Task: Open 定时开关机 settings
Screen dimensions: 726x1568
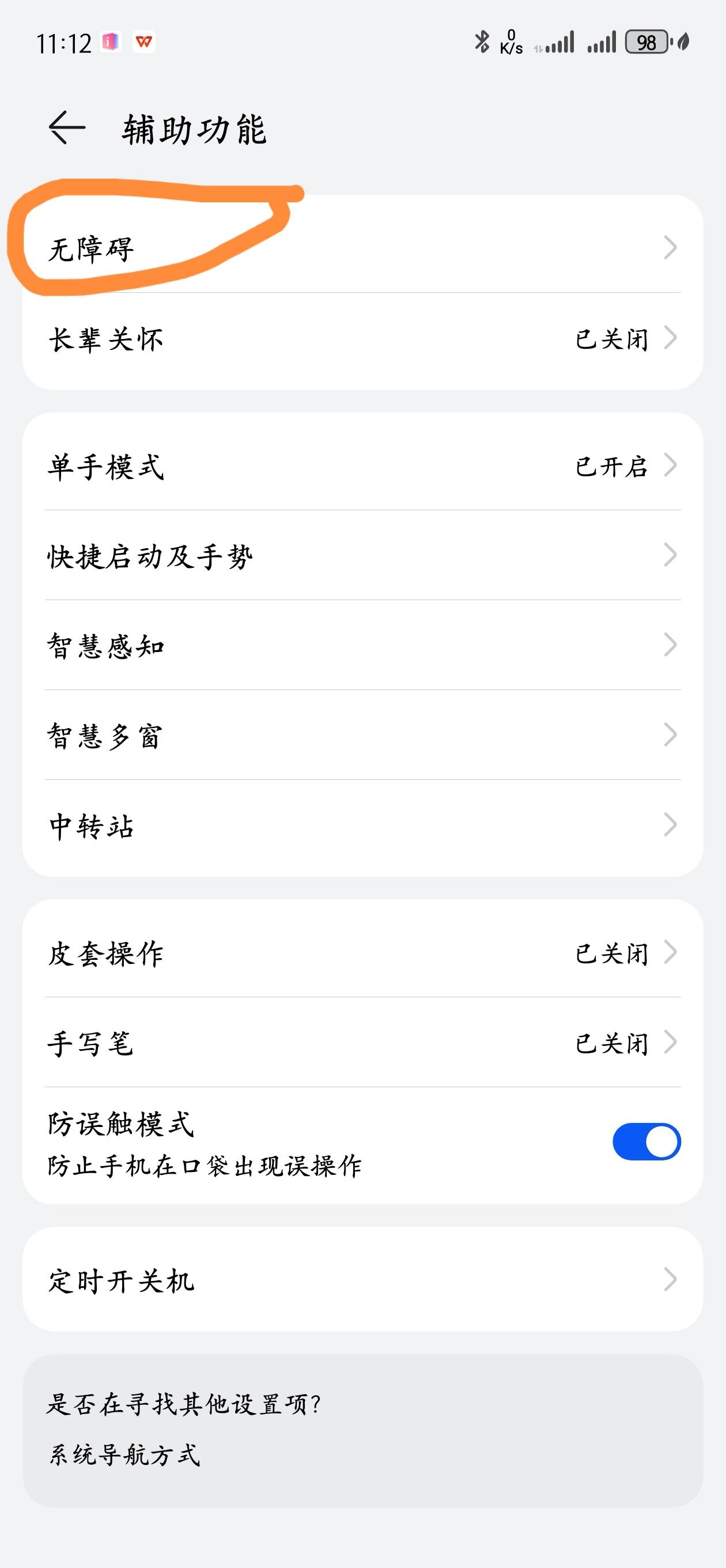Action: tap(362, 1280)
